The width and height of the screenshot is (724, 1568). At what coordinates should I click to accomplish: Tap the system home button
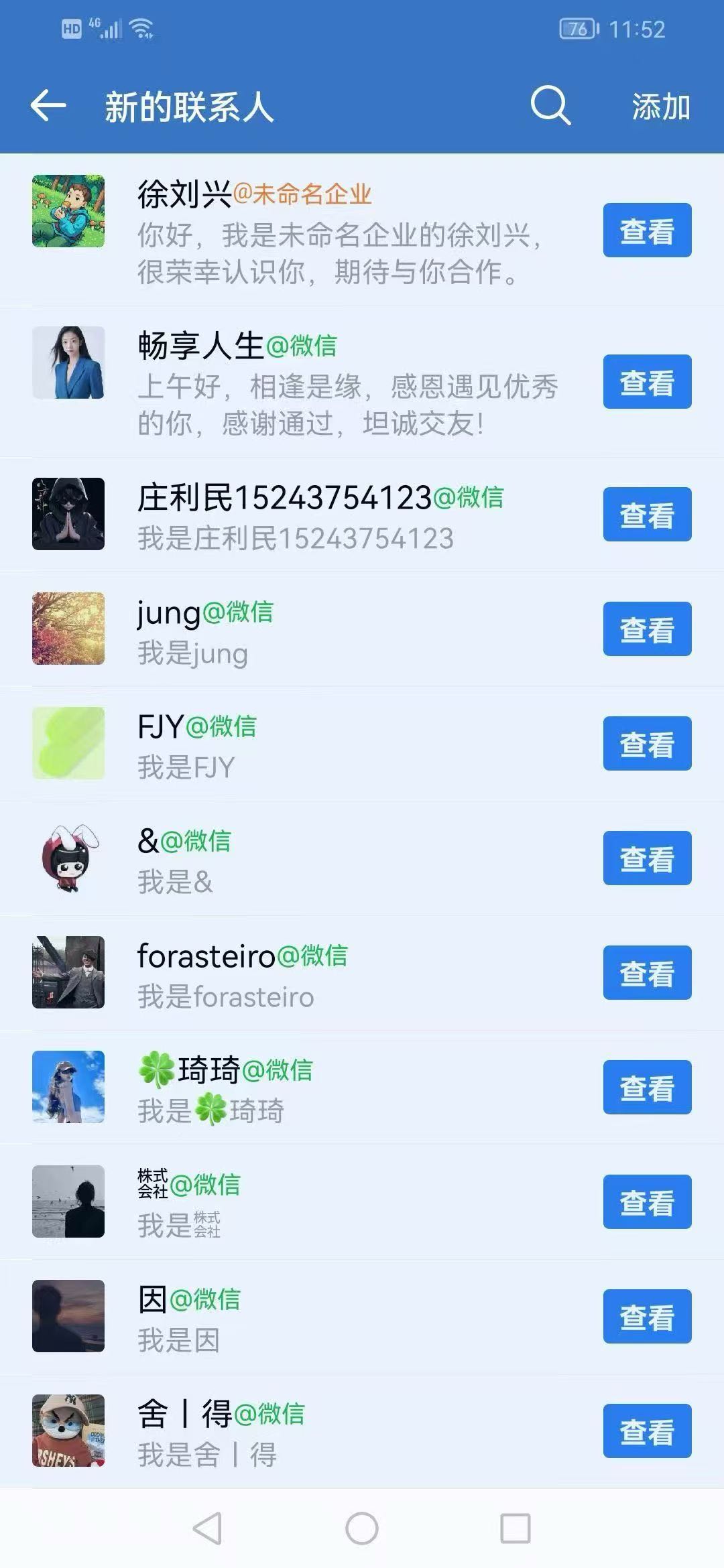pyautogui.click(x=362, y=1529)
